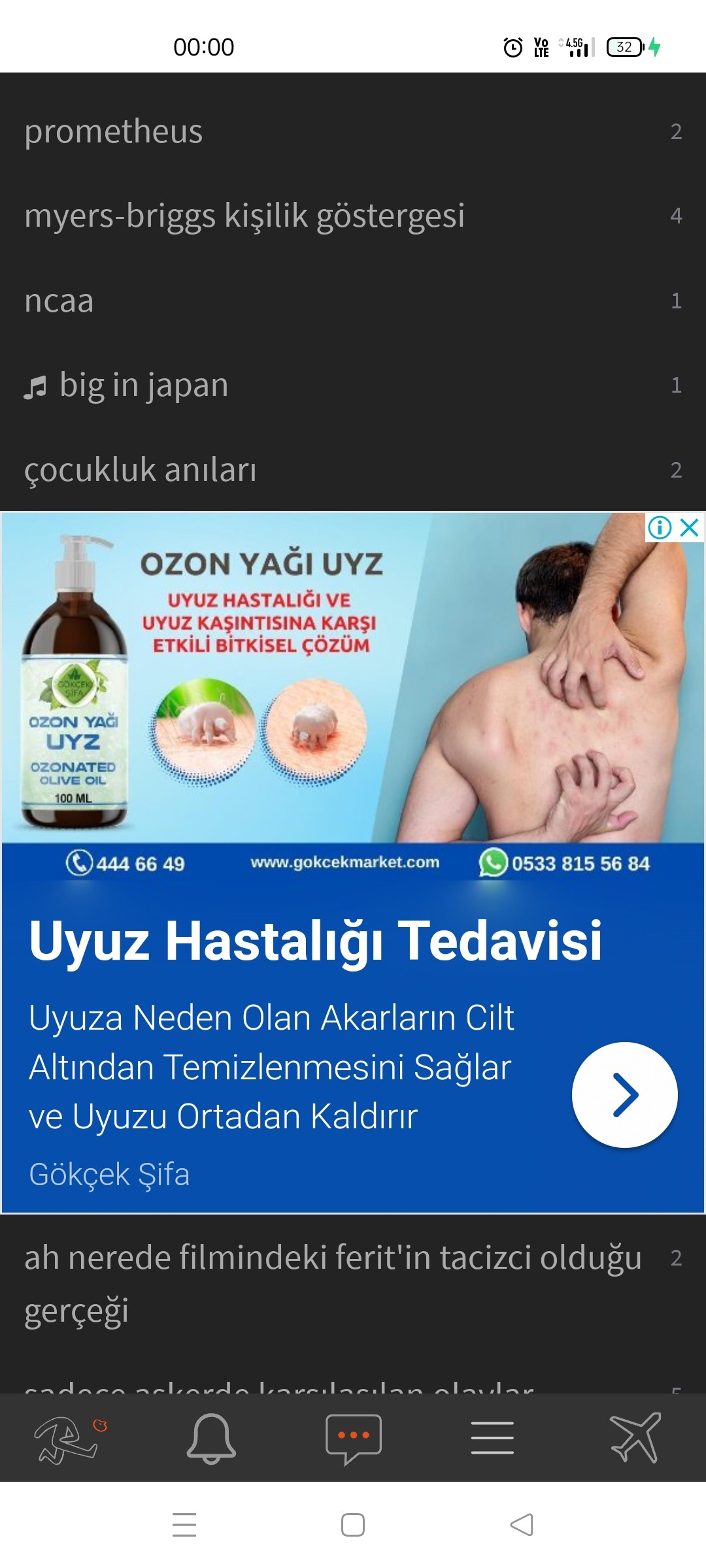Viewport: 706px width, 1568px height.
Task: Open the notifications bell
Action: click(211, 1438)
